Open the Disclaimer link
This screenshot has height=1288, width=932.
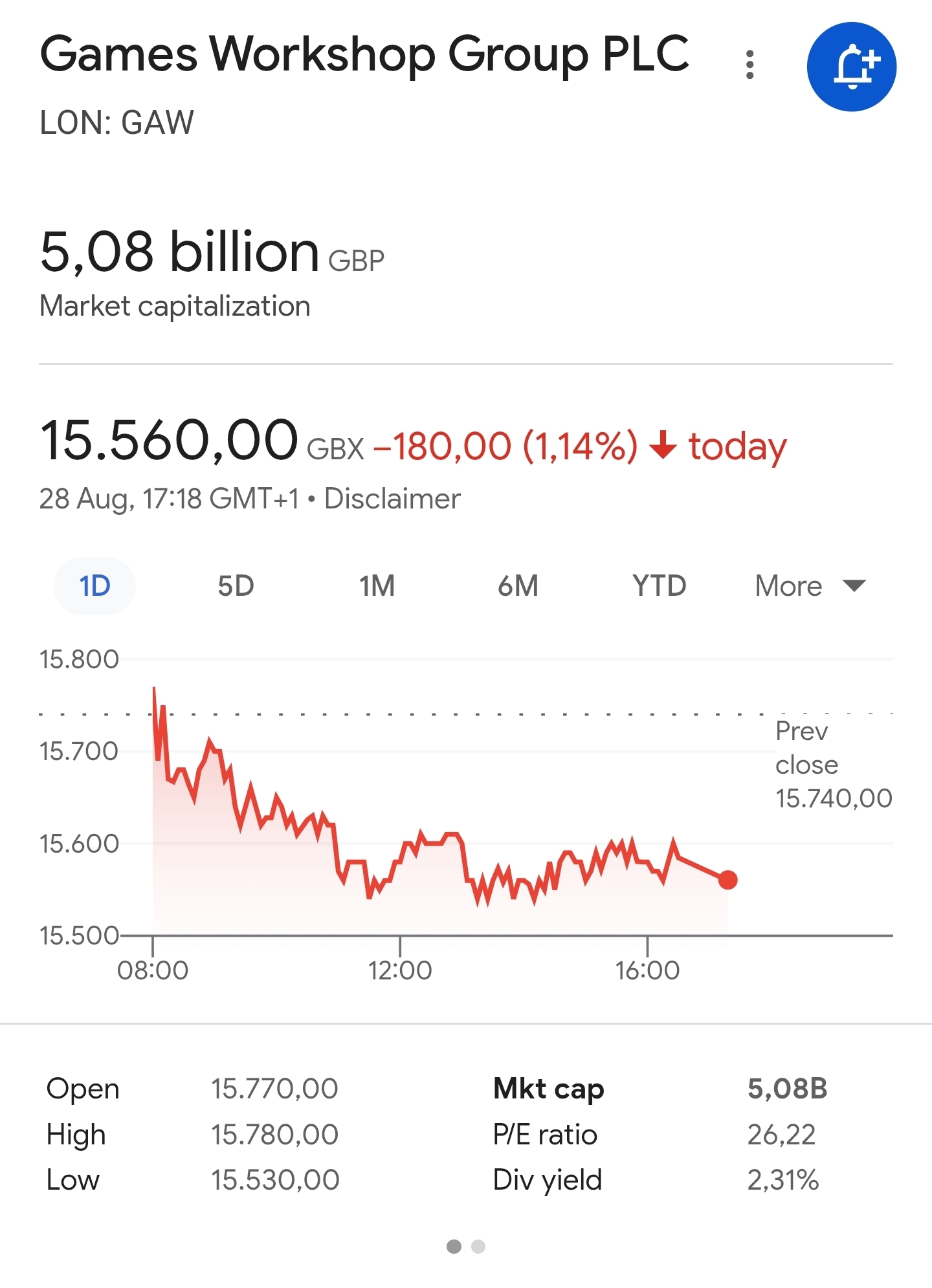click(392, 499)
